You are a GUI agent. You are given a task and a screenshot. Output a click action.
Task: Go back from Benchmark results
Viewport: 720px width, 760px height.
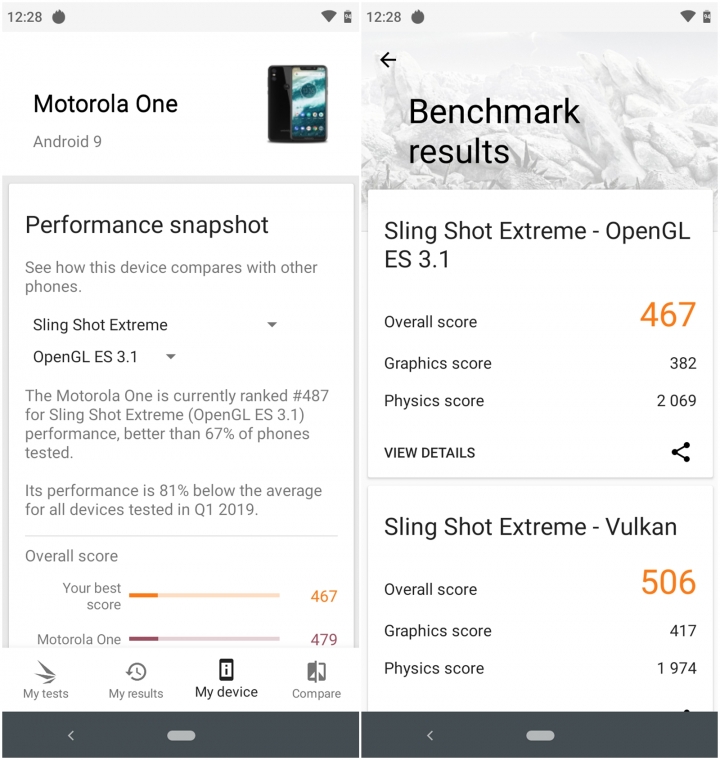388,60
